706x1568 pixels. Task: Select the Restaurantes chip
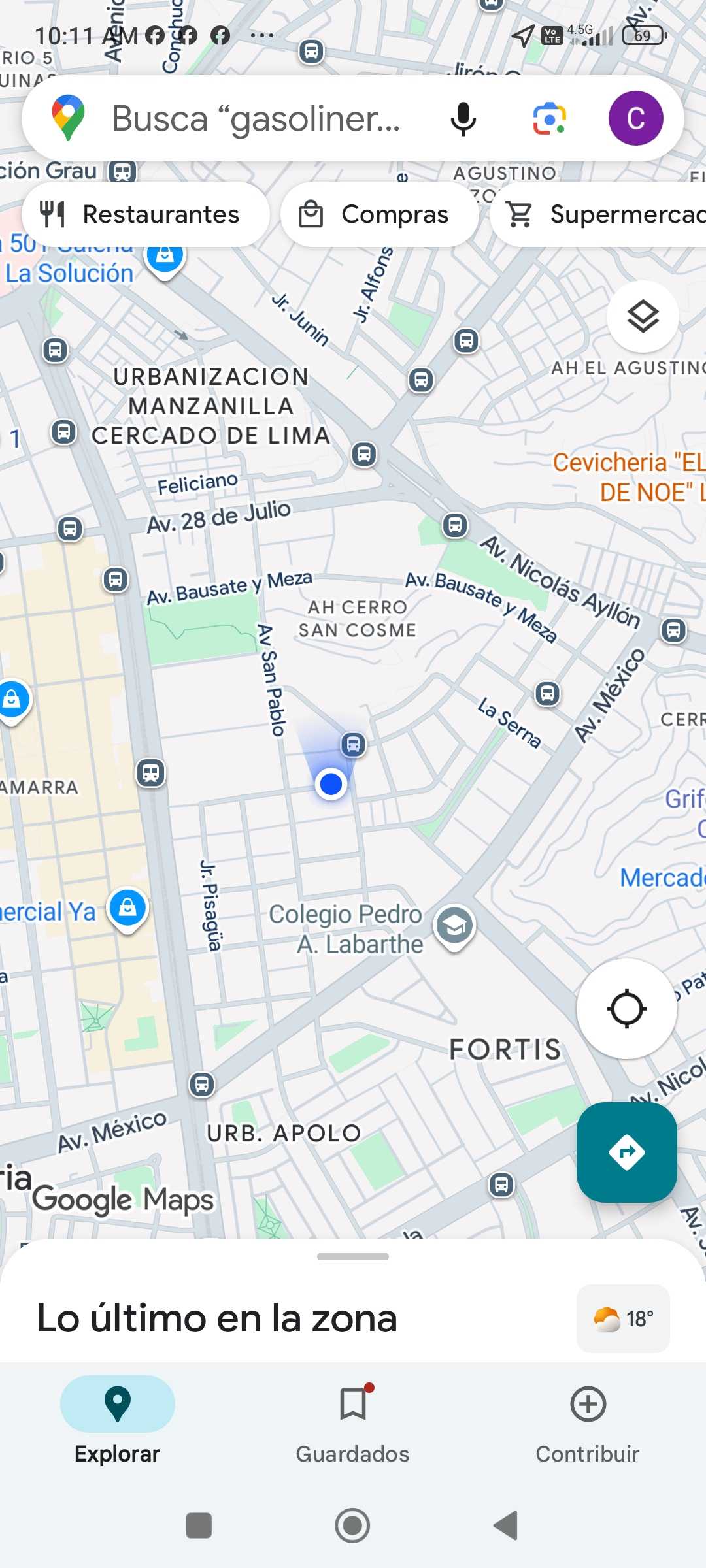coord(145,214)
